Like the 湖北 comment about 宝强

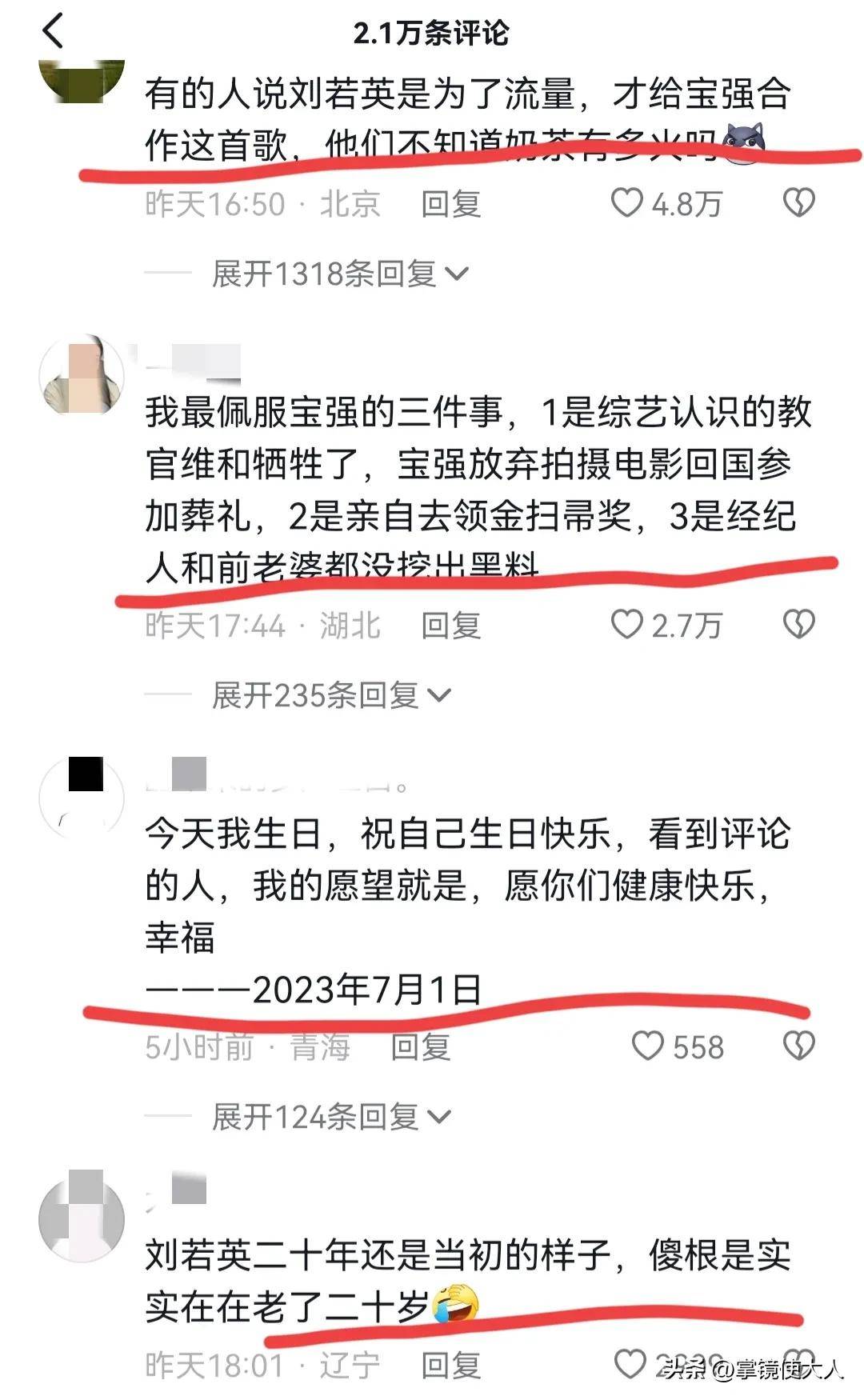point(627,625)
